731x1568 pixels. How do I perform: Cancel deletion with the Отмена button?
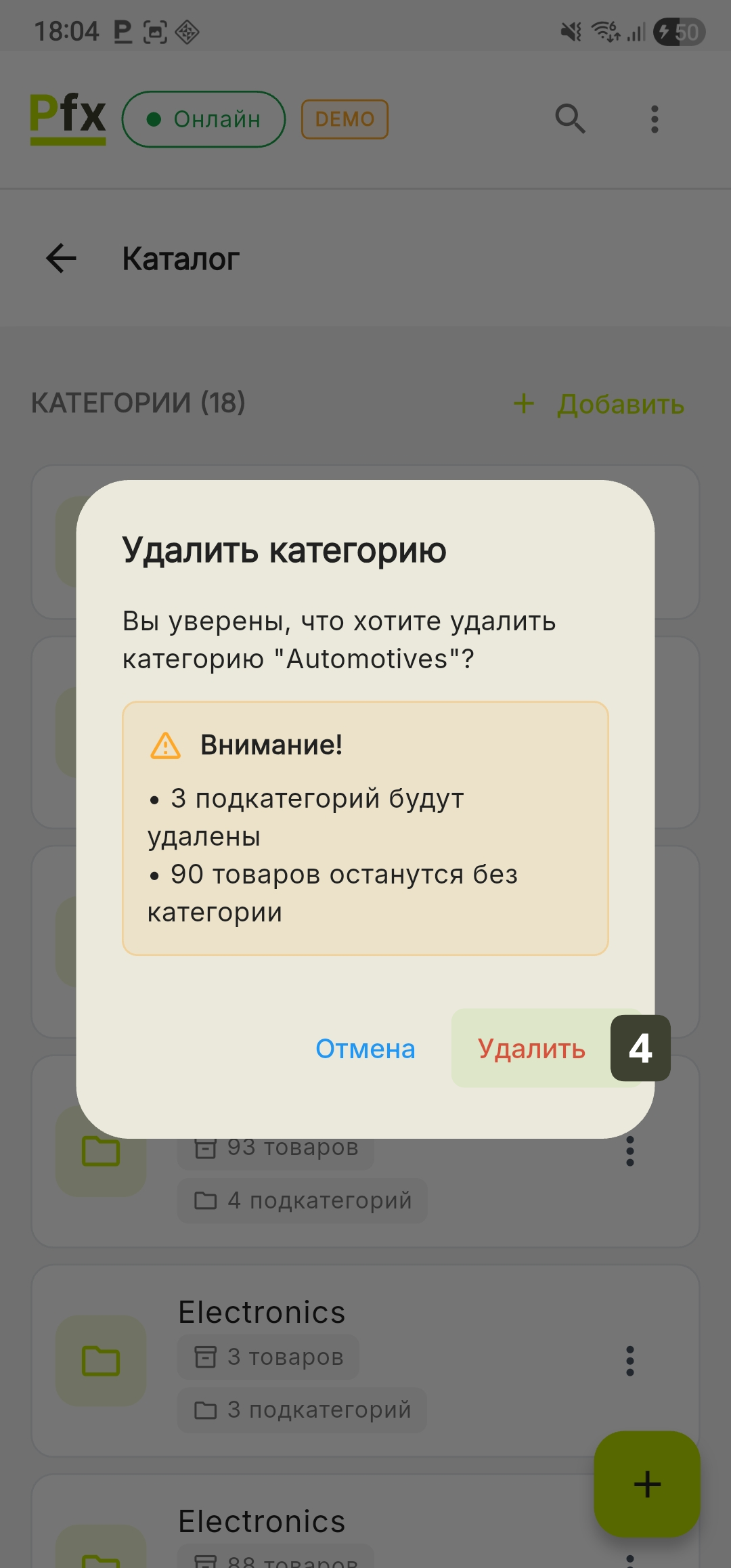(x=365, y=1049)
